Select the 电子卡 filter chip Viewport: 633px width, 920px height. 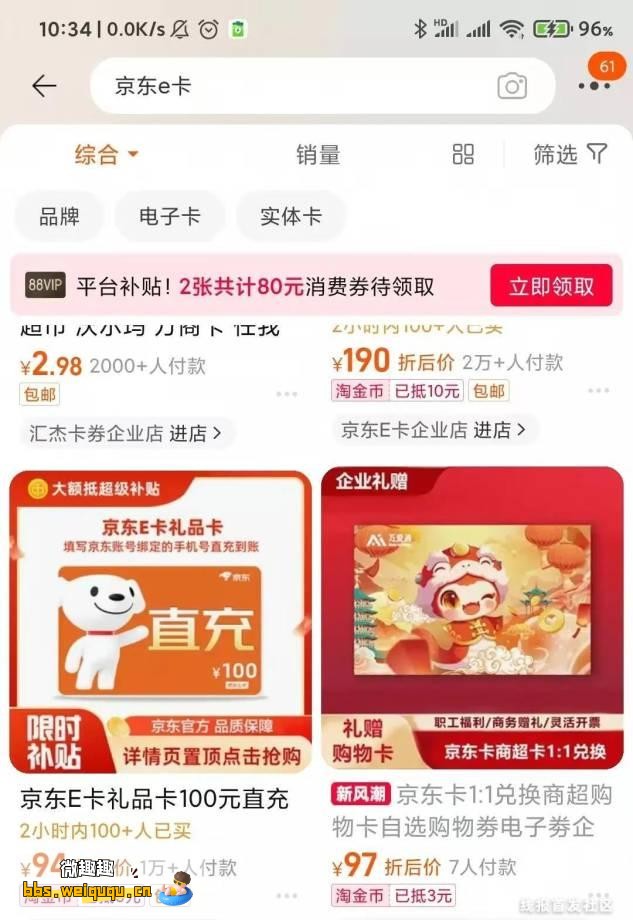169,216
